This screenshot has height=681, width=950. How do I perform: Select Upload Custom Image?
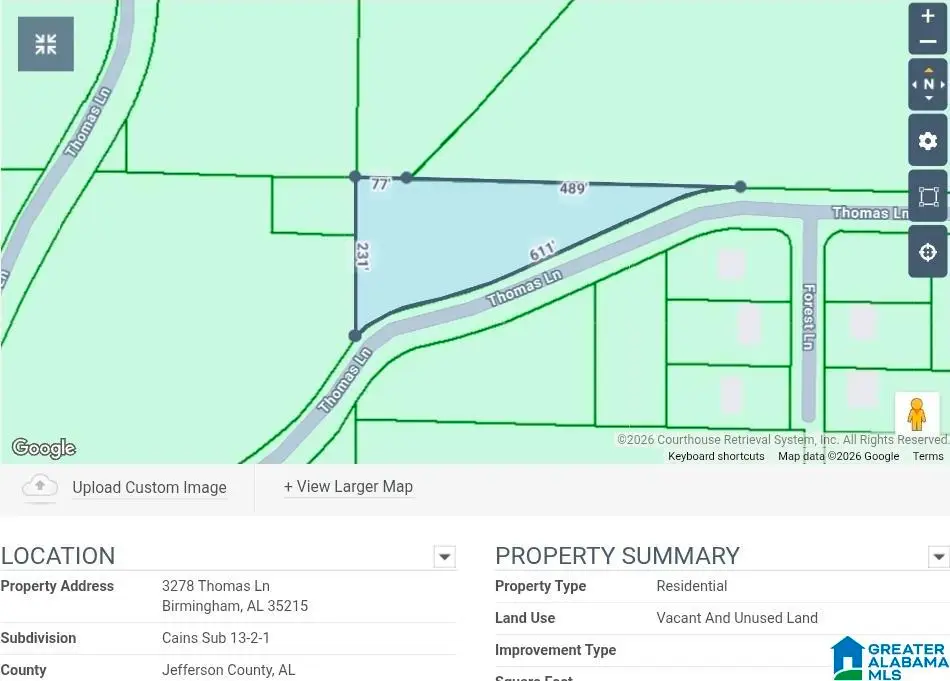[x=149, y=488]
